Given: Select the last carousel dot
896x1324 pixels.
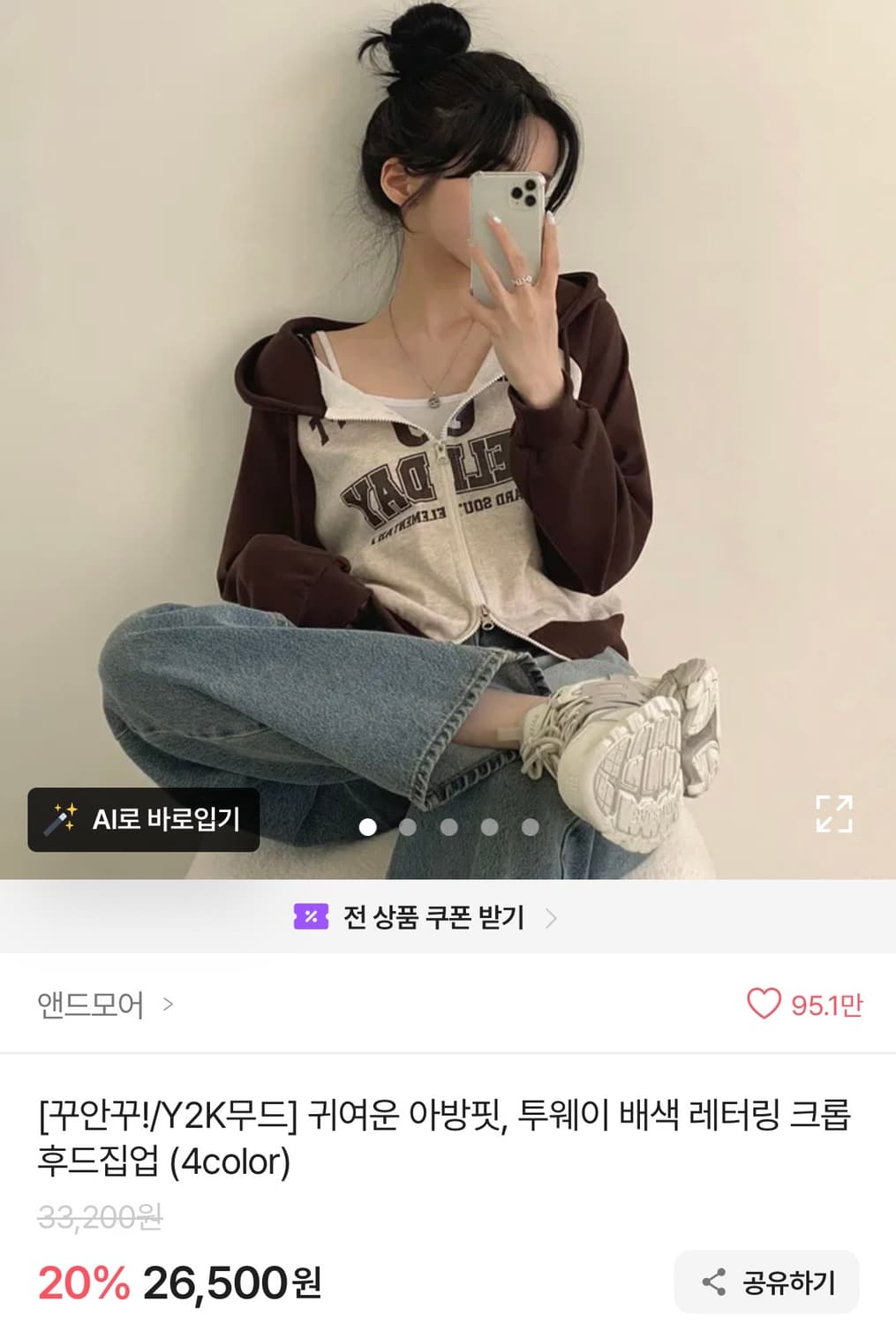Looking at the screenshot, I should click(531, 829).
